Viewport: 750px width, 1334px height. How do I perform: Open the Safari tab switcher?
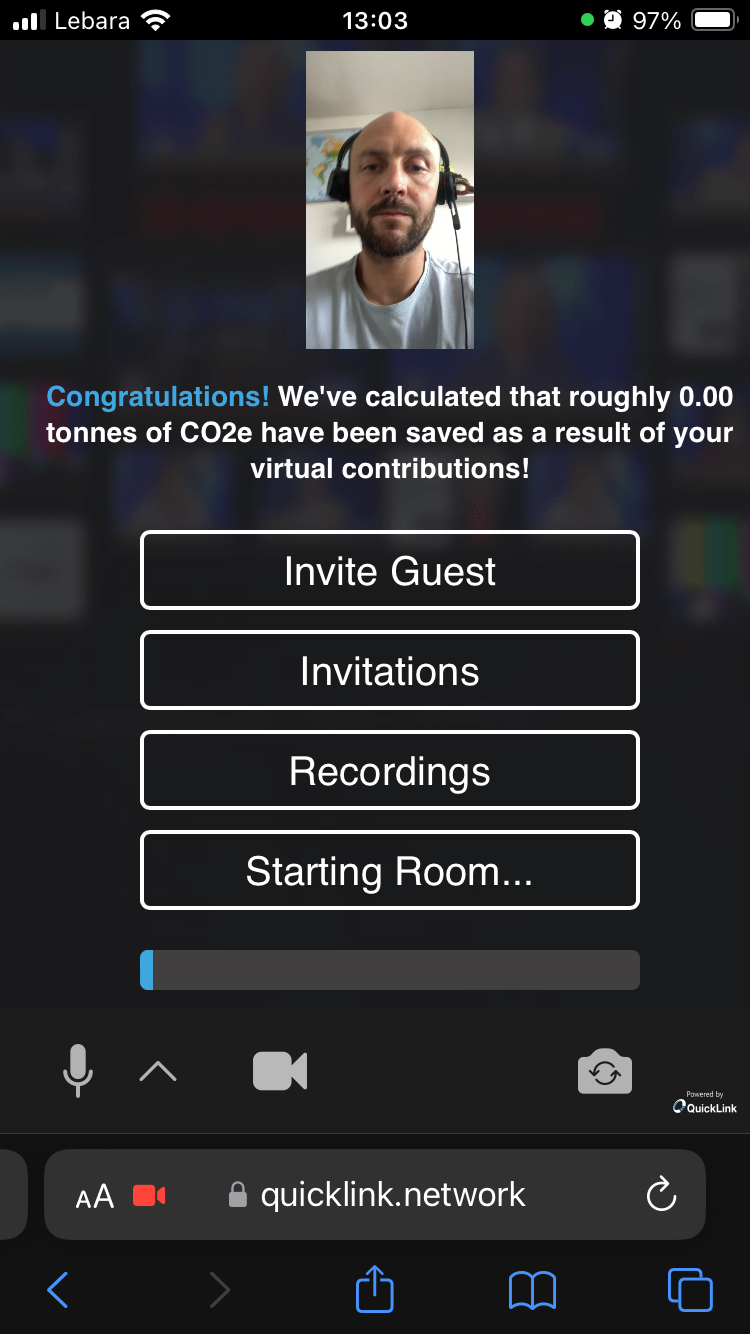pyautogui.click(x=689, y=1289)
